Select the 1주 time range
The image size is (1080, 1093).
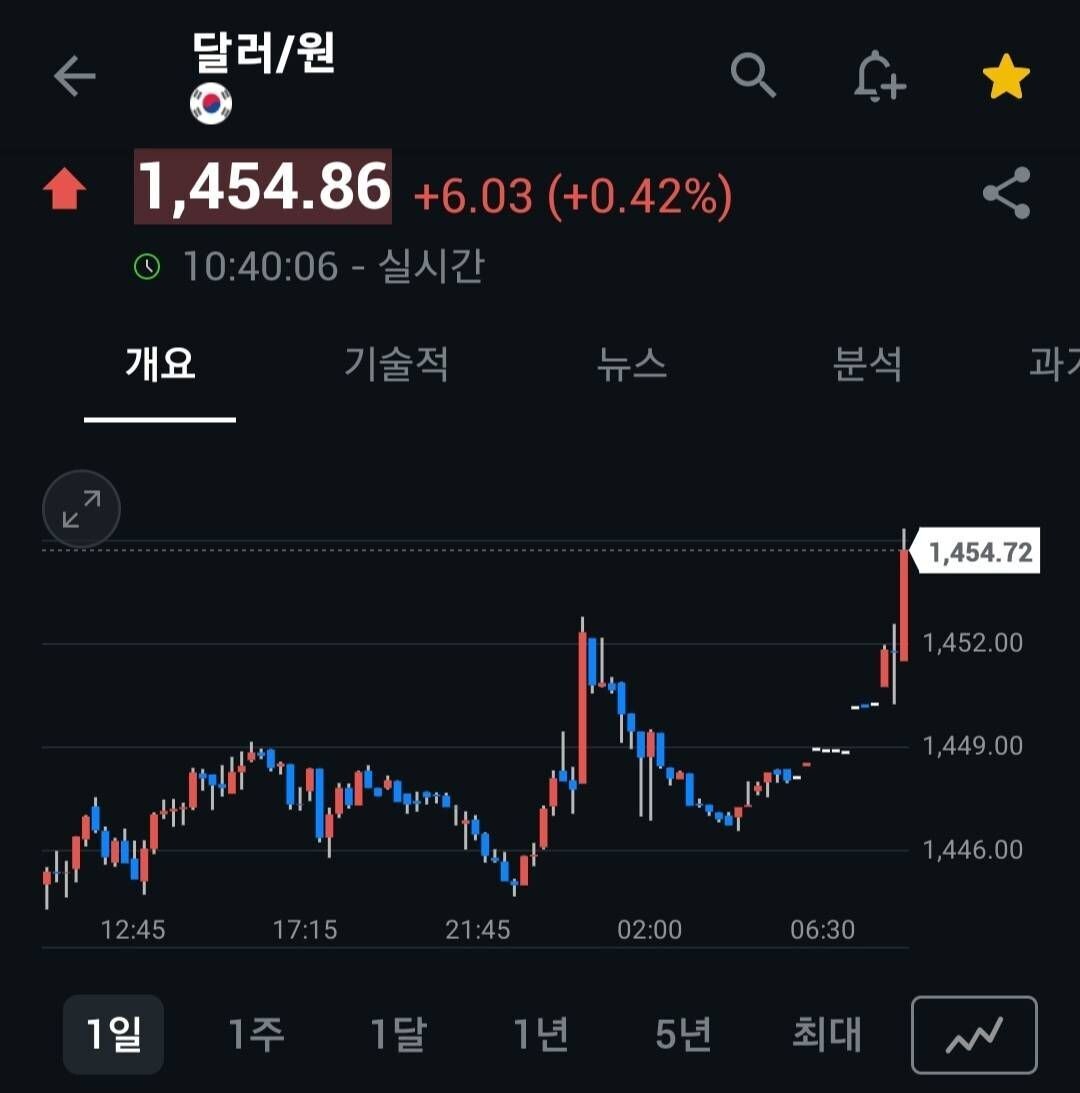[x=255, y=1034]
